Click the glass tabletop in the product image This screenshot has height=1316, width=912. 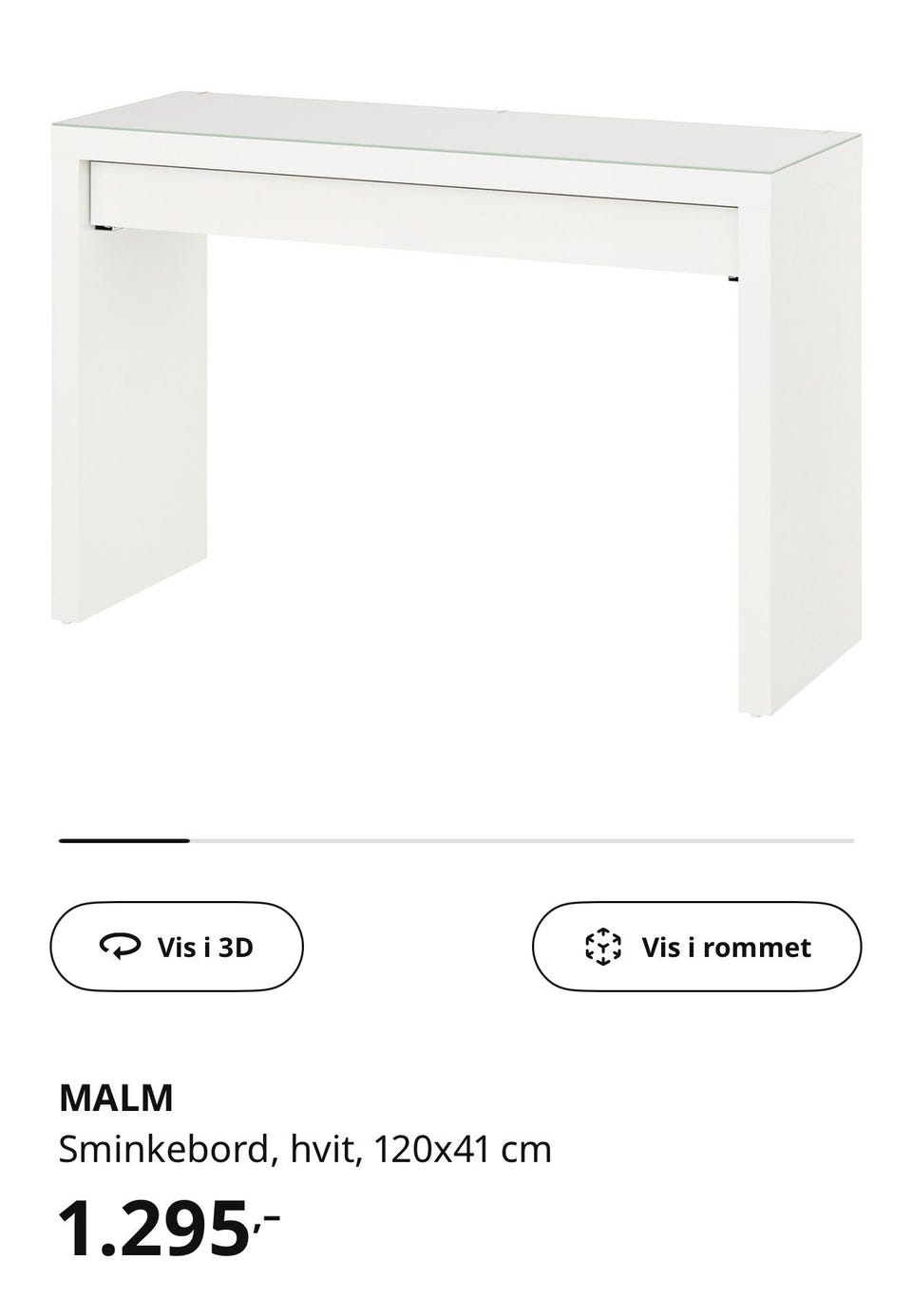click(427, 133)
